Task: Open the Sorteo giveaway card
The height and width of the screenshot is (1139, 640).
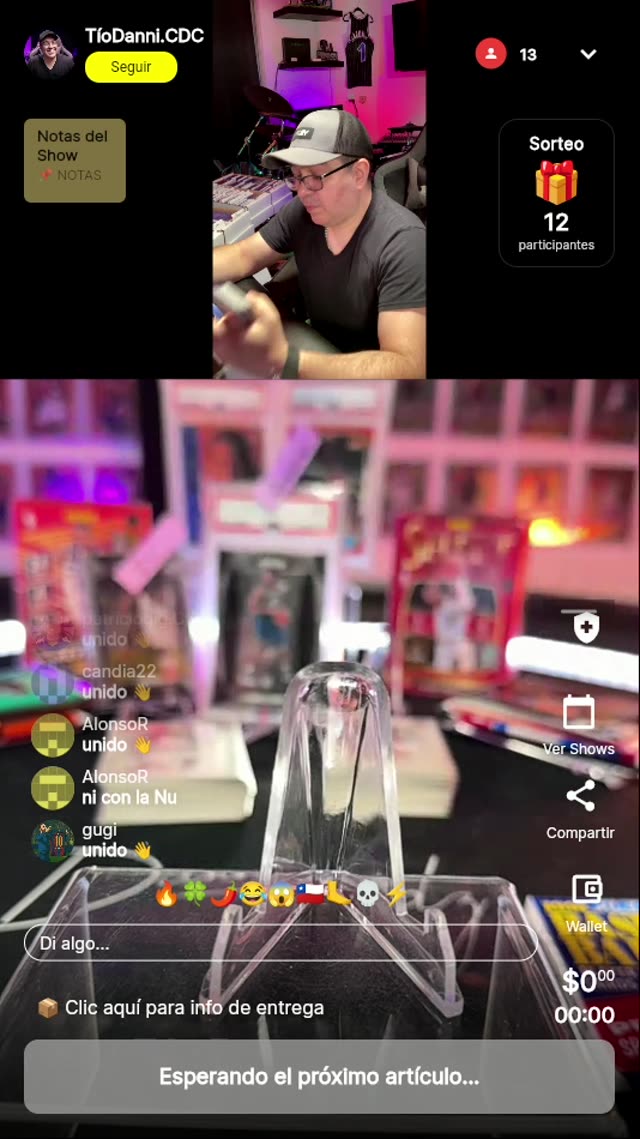Action: 556,193
